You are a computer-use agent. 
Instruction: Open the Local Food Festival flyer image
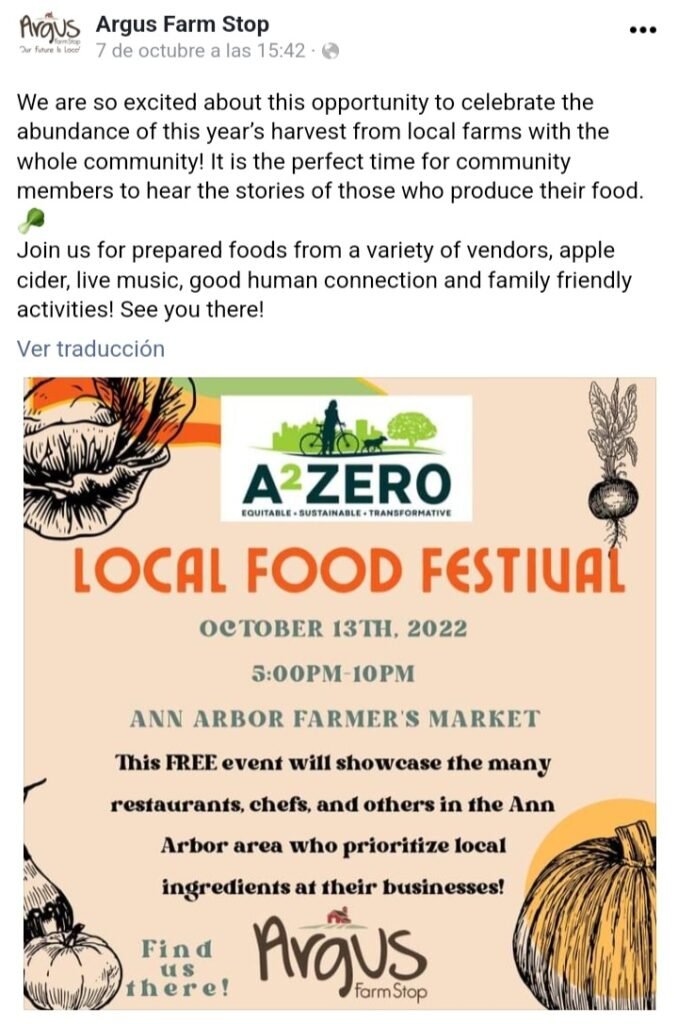340,690
